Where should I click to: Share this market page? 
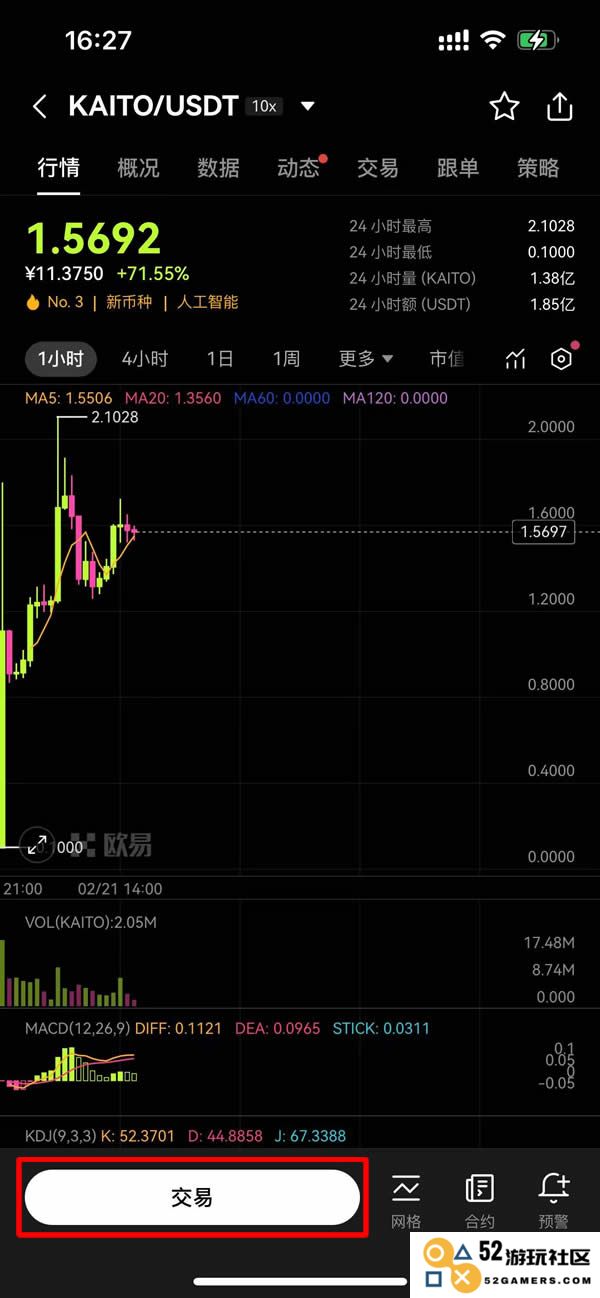pyautogui.click(x=560, y=106)
